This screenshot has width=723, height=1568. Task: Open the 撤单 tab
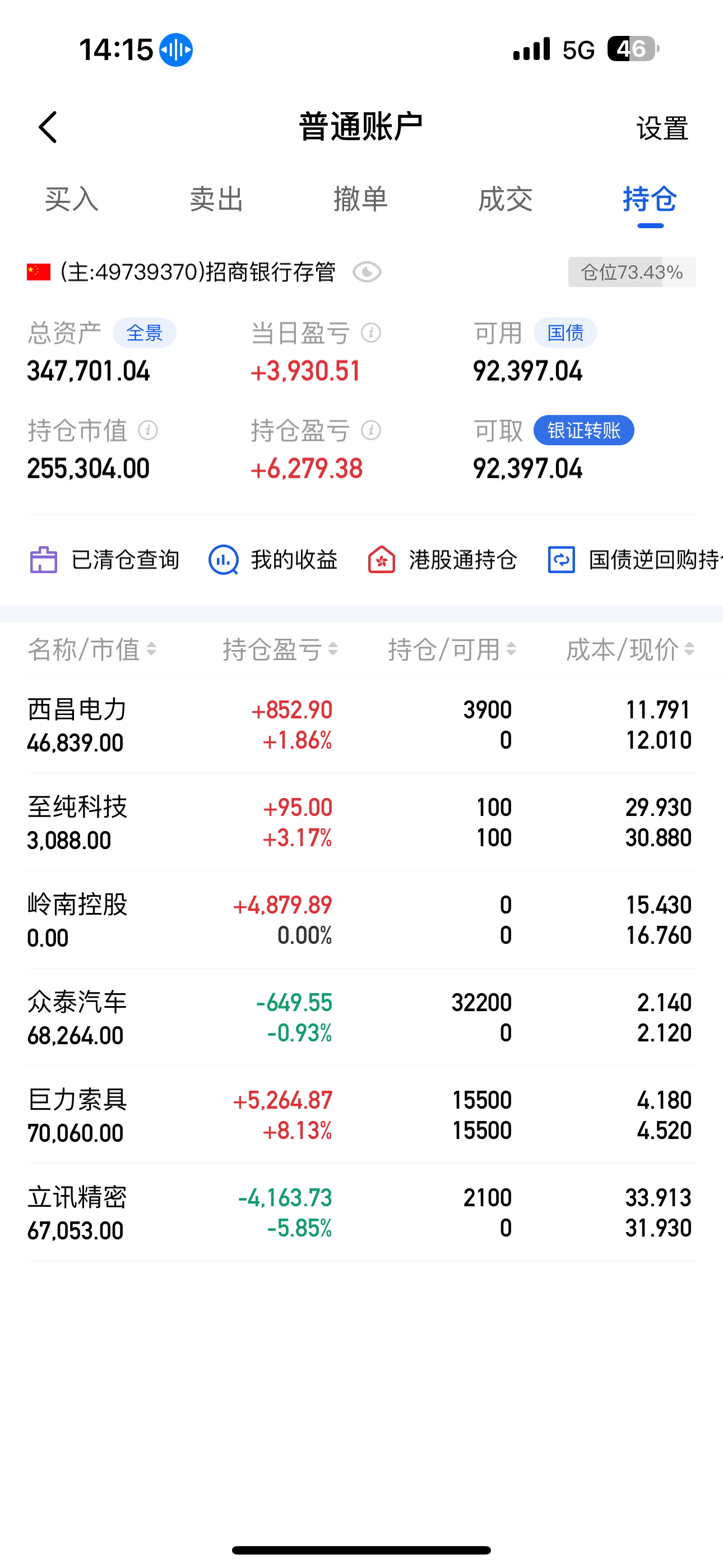click(360, 199)
